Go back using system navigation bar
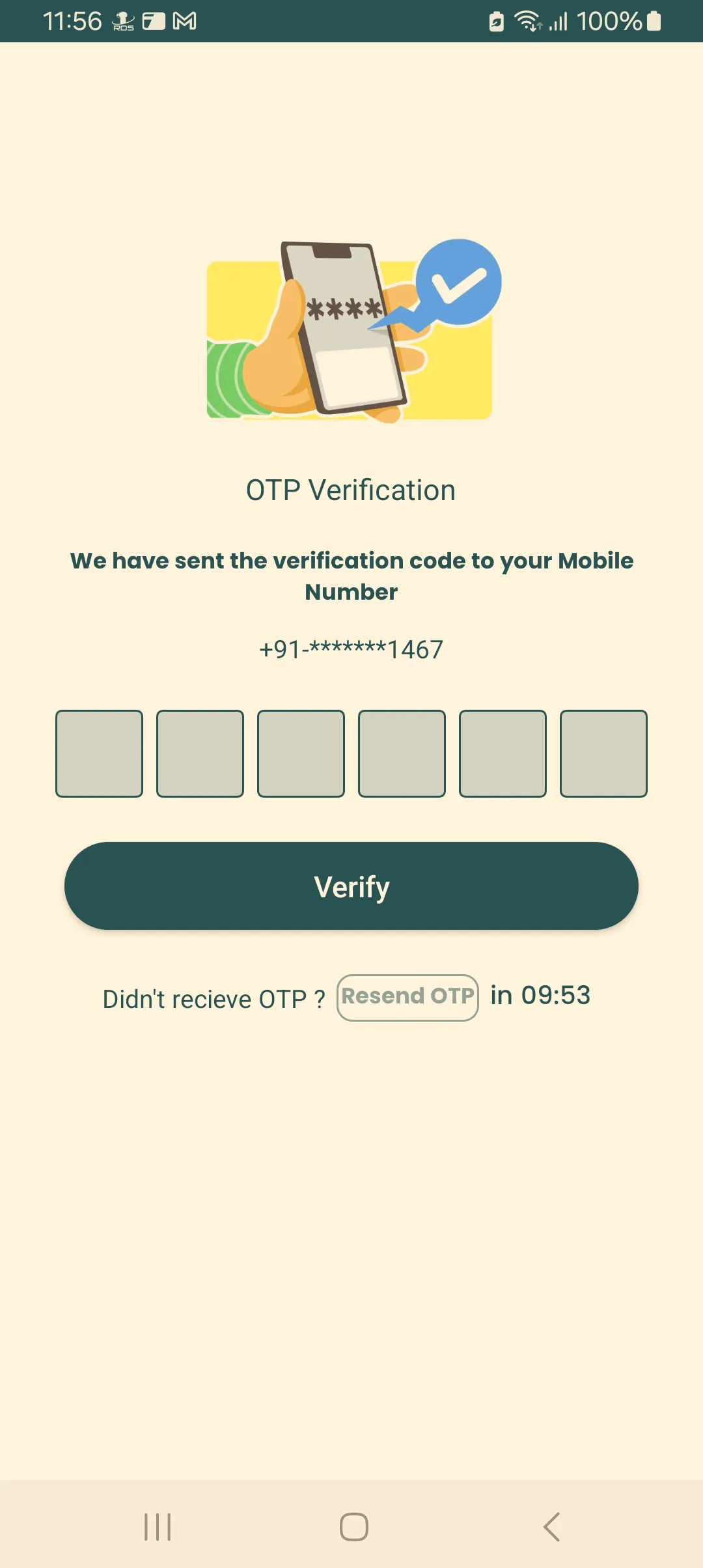The height and width of the screenshot is (1568, 703). [551, 1526]
